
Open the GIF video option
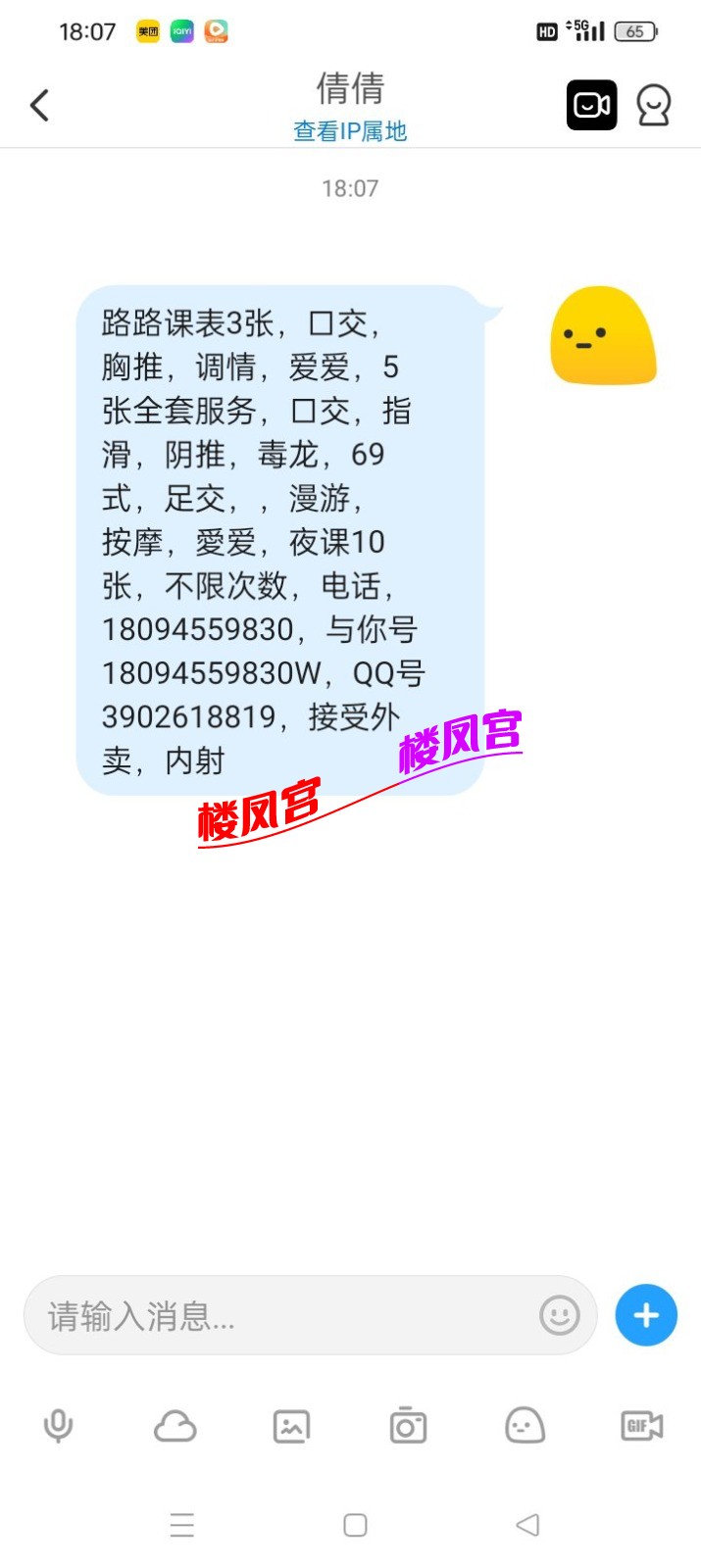[x=641, y=1426]
